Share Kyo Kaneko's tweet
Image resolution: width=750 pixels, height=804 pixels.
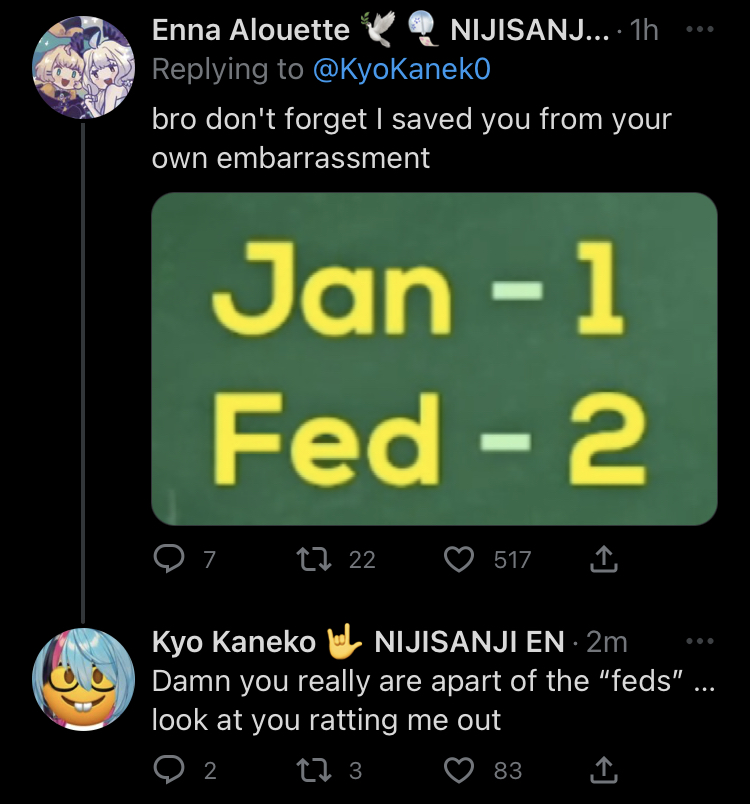602,770
